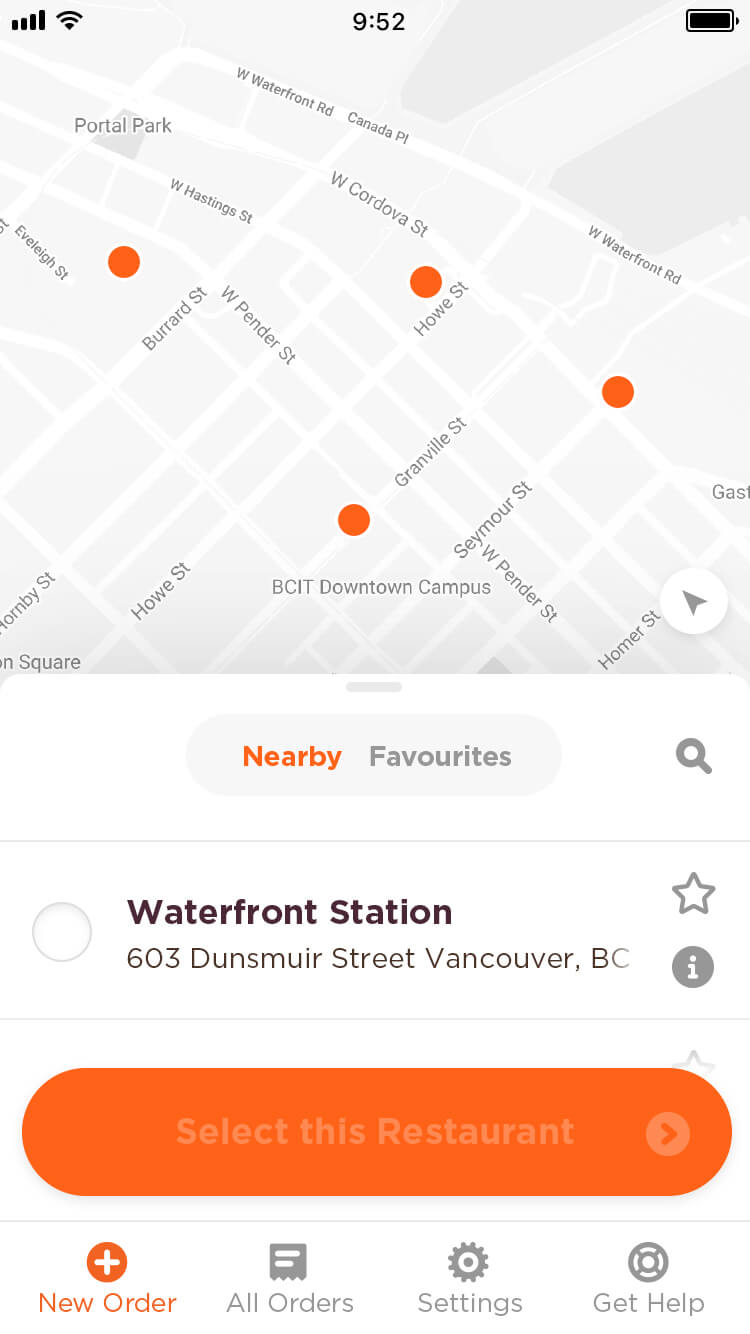The height and width of the screenshot is (1334, 750).
Task: Select the Nearby tab
Action: point(292,756)
